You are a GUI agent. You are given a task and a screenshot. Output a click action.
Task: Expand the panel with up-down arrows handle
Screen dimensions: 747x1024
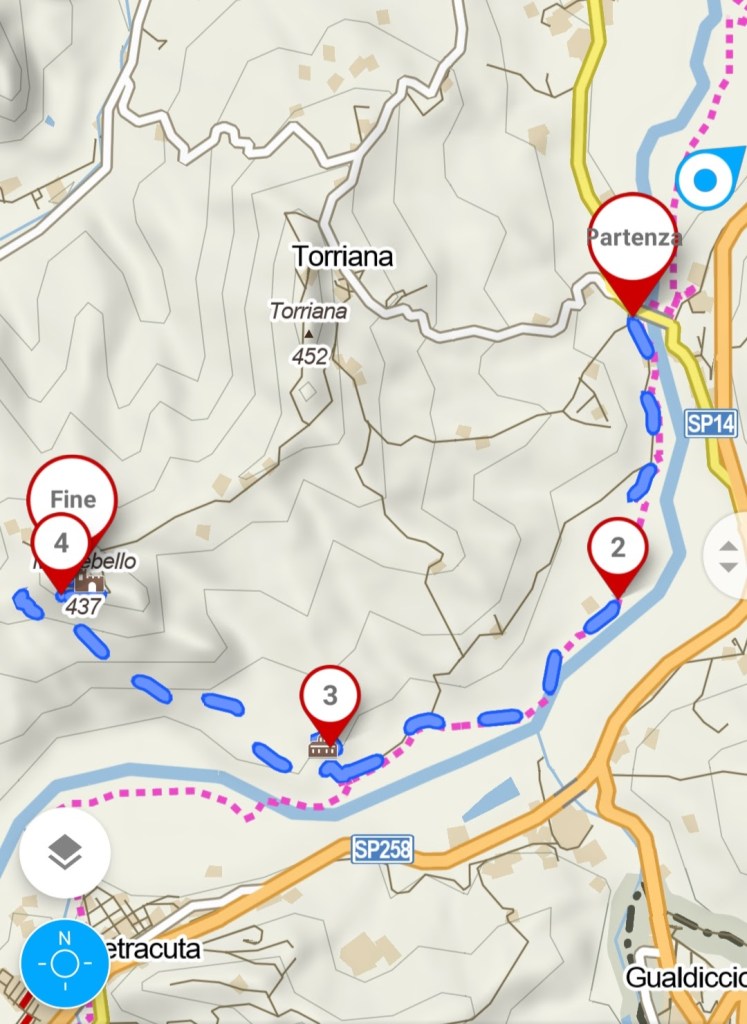[728, 553]
